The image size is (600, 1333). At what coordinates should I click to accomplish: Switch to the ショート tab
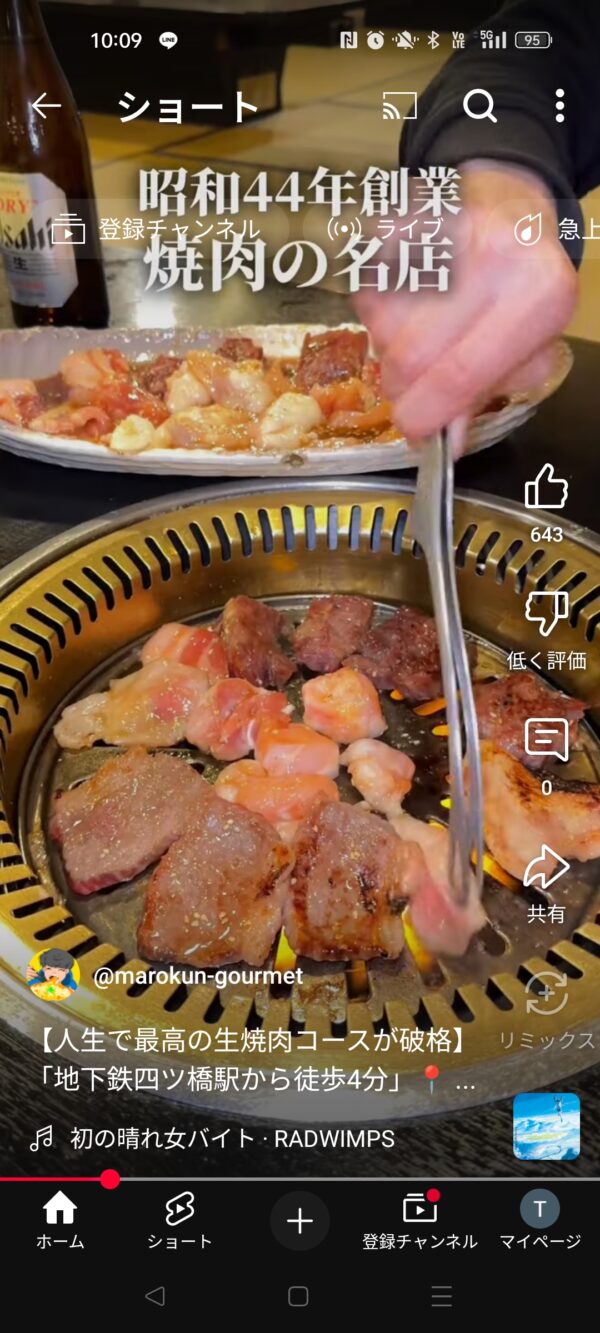tap(180, 1220)
